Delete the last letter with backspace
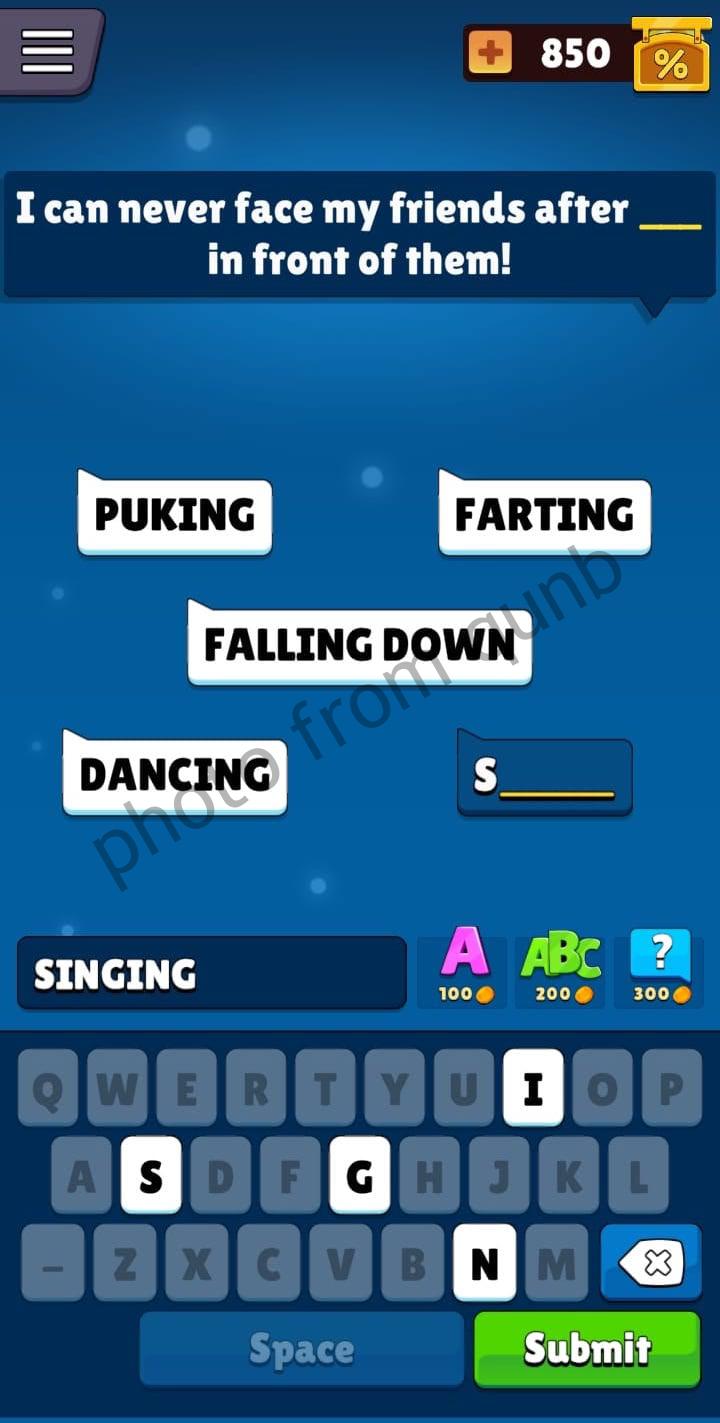Viewport: 720px width, 1423px height. tap(650, 1263)
